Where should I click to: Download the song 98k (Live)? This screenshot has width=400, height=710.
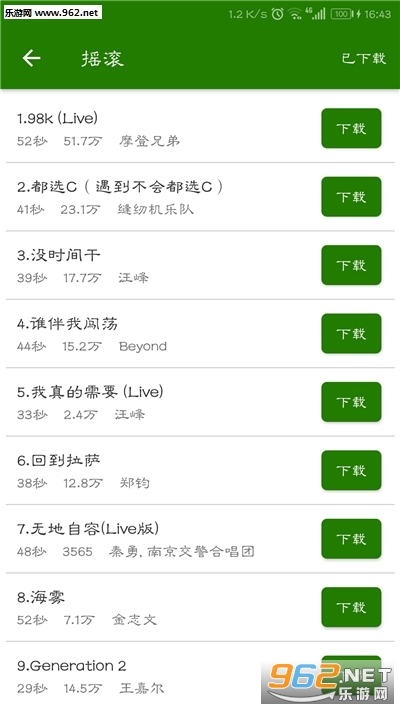pyautogui.click(x=351, y=128)
